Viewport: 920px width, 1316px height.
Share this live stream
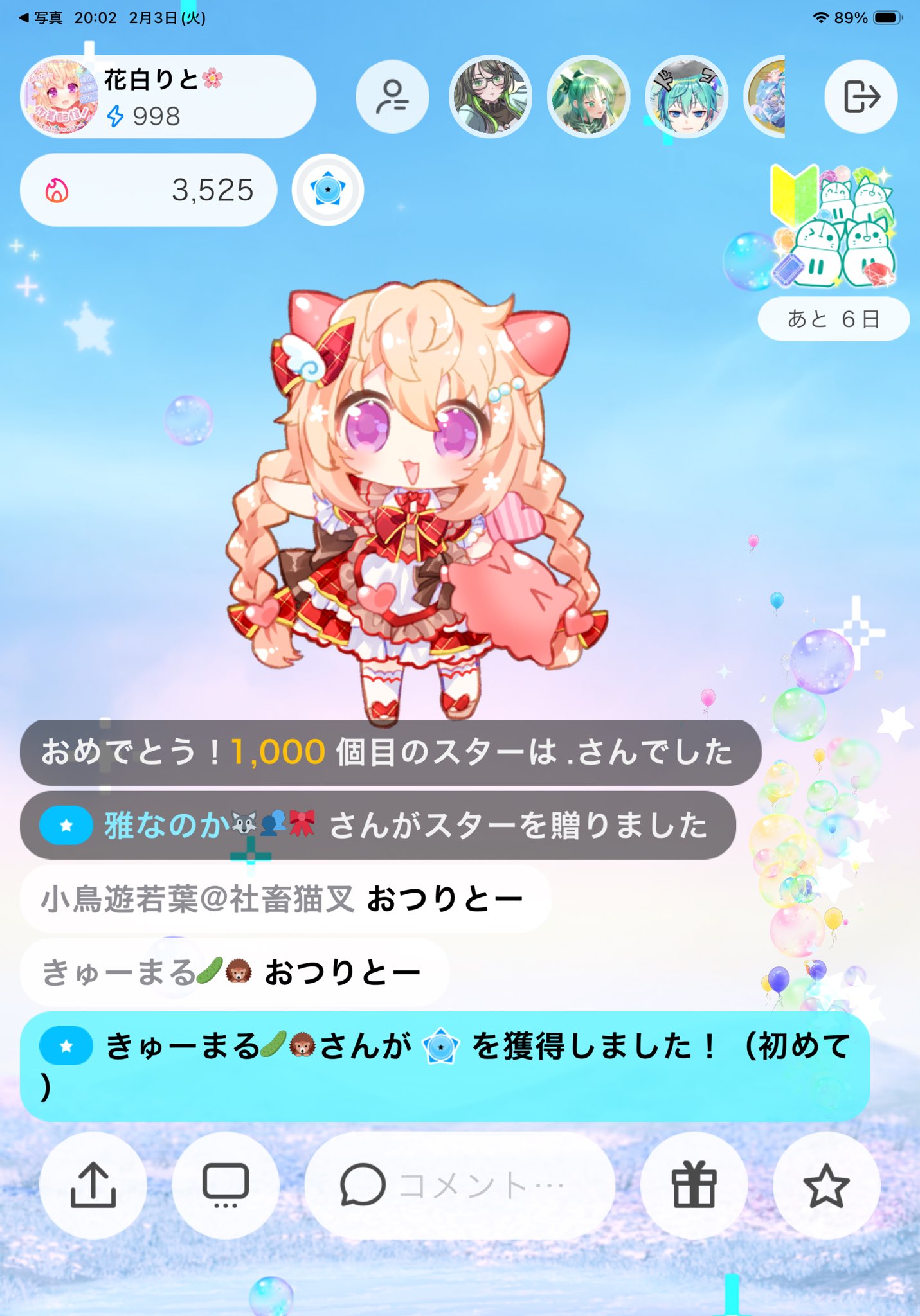click(x=93, y=1185)
